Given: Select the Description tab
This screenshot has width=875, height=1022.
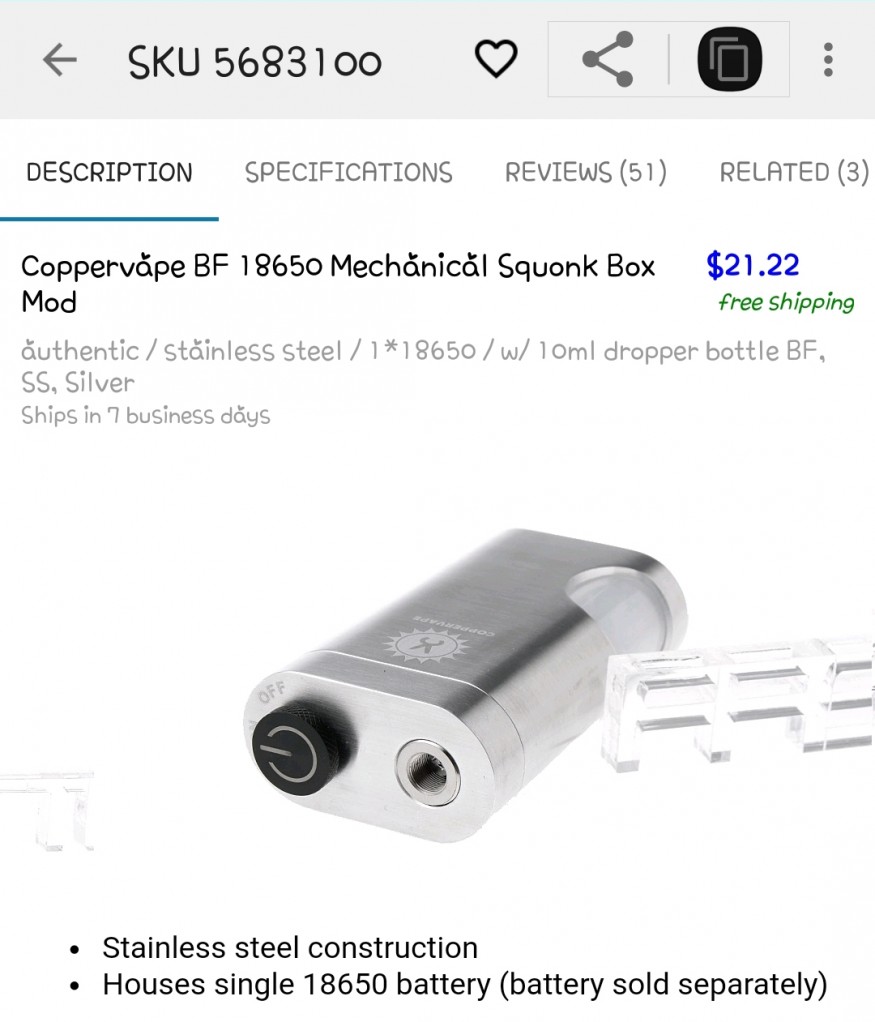Looking at the screenshot, I should 109,172.
